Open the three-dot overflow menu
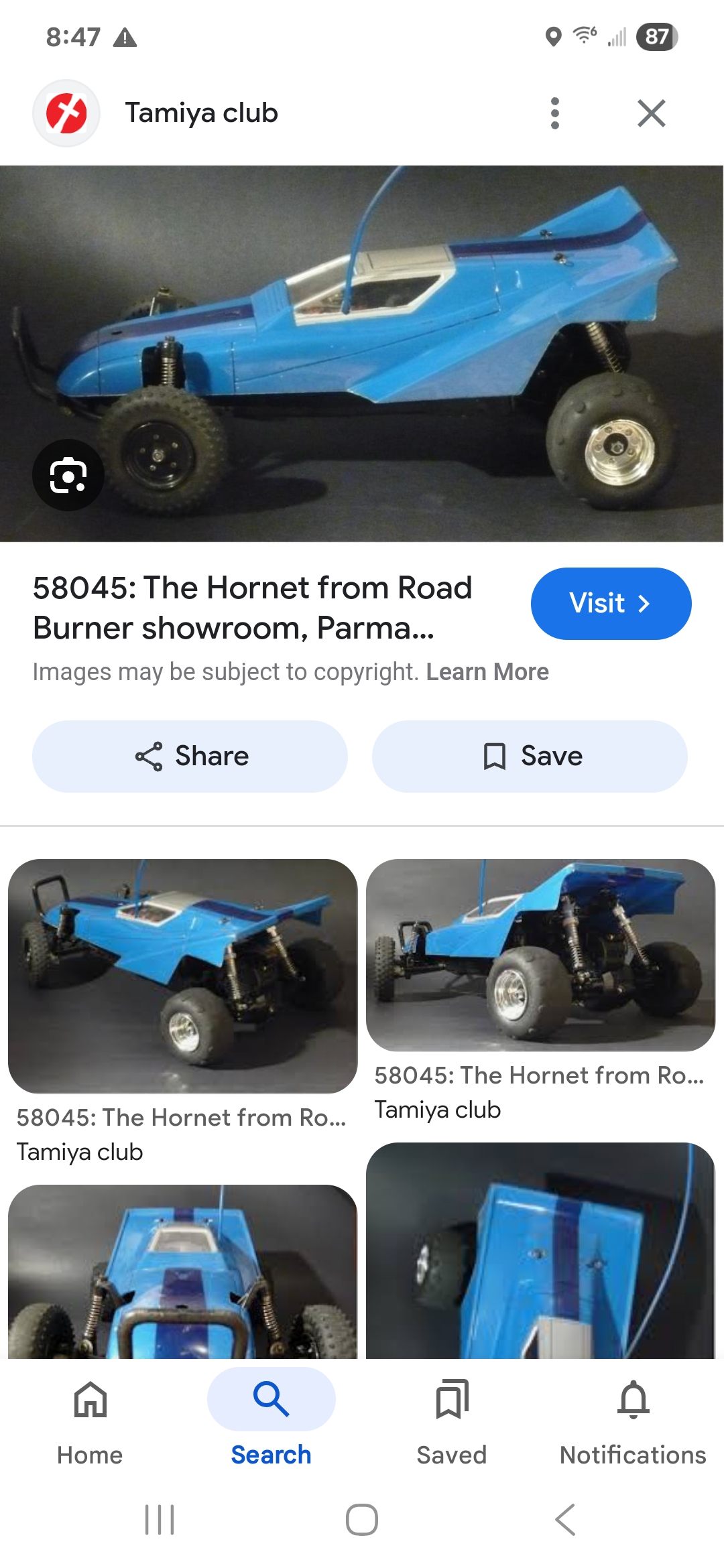 click(554, 113)
